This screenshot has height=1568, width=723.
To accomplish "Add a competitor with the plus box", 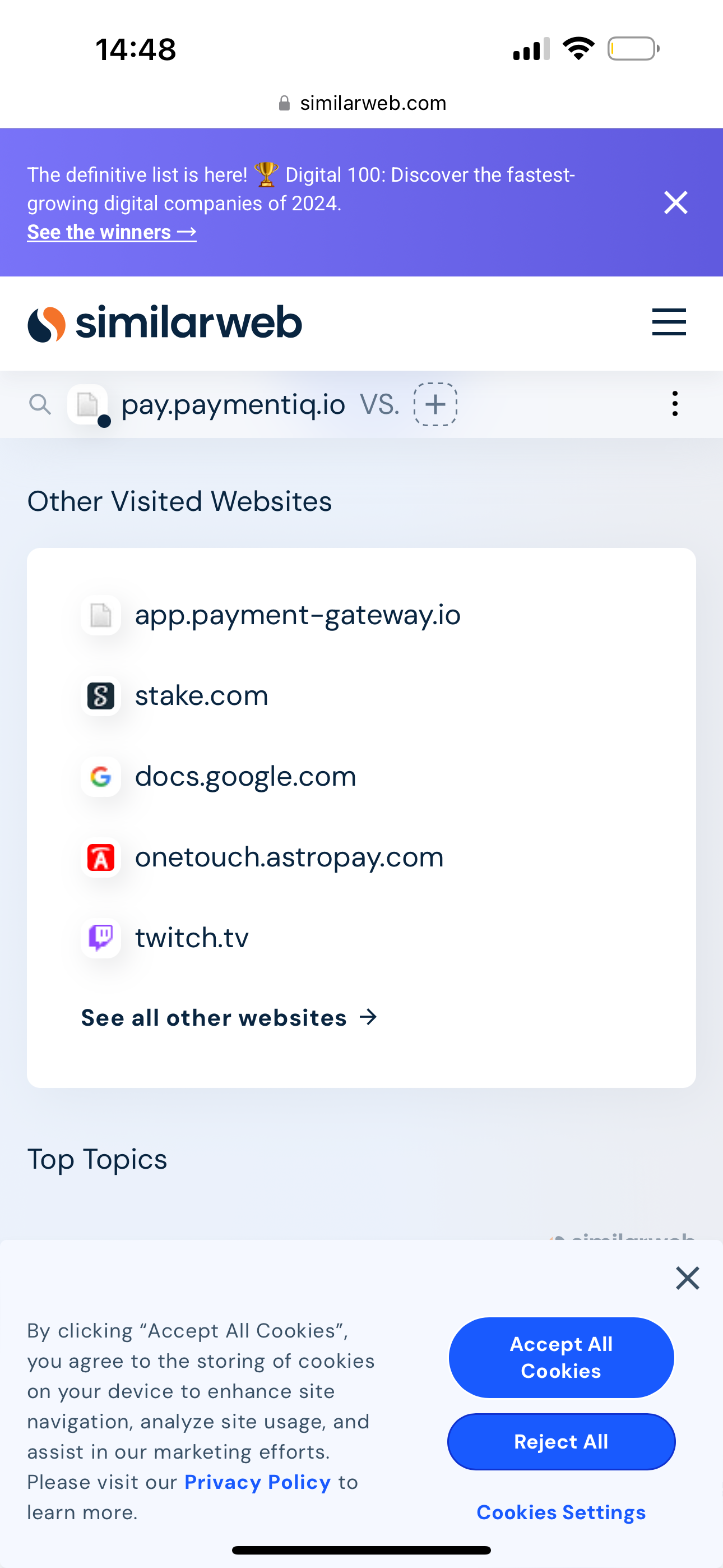I will pyautogui.click(x=435, y=404).
